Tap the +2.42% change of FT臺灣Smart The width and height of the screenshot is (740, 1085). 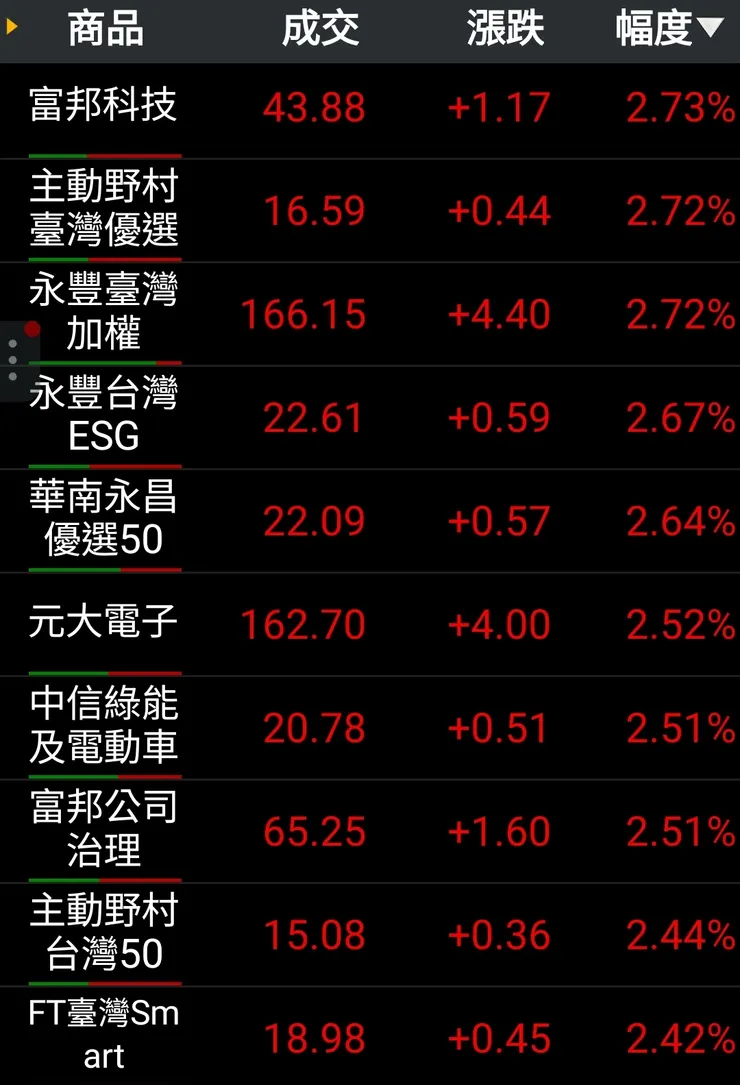point(675,1037)
